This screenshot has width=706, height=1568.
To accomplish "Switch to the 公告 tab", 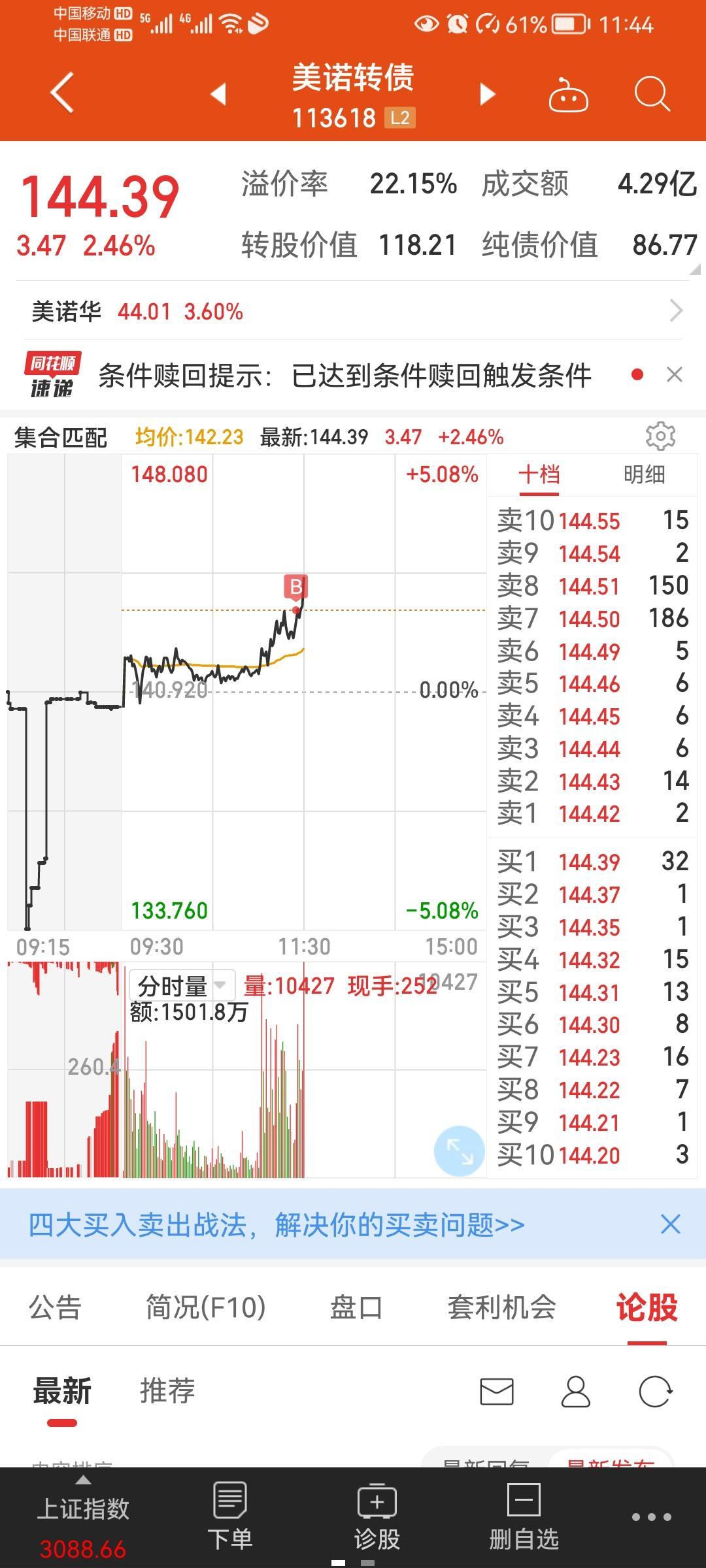I will pyautogui.click(x=55, y=1307).
